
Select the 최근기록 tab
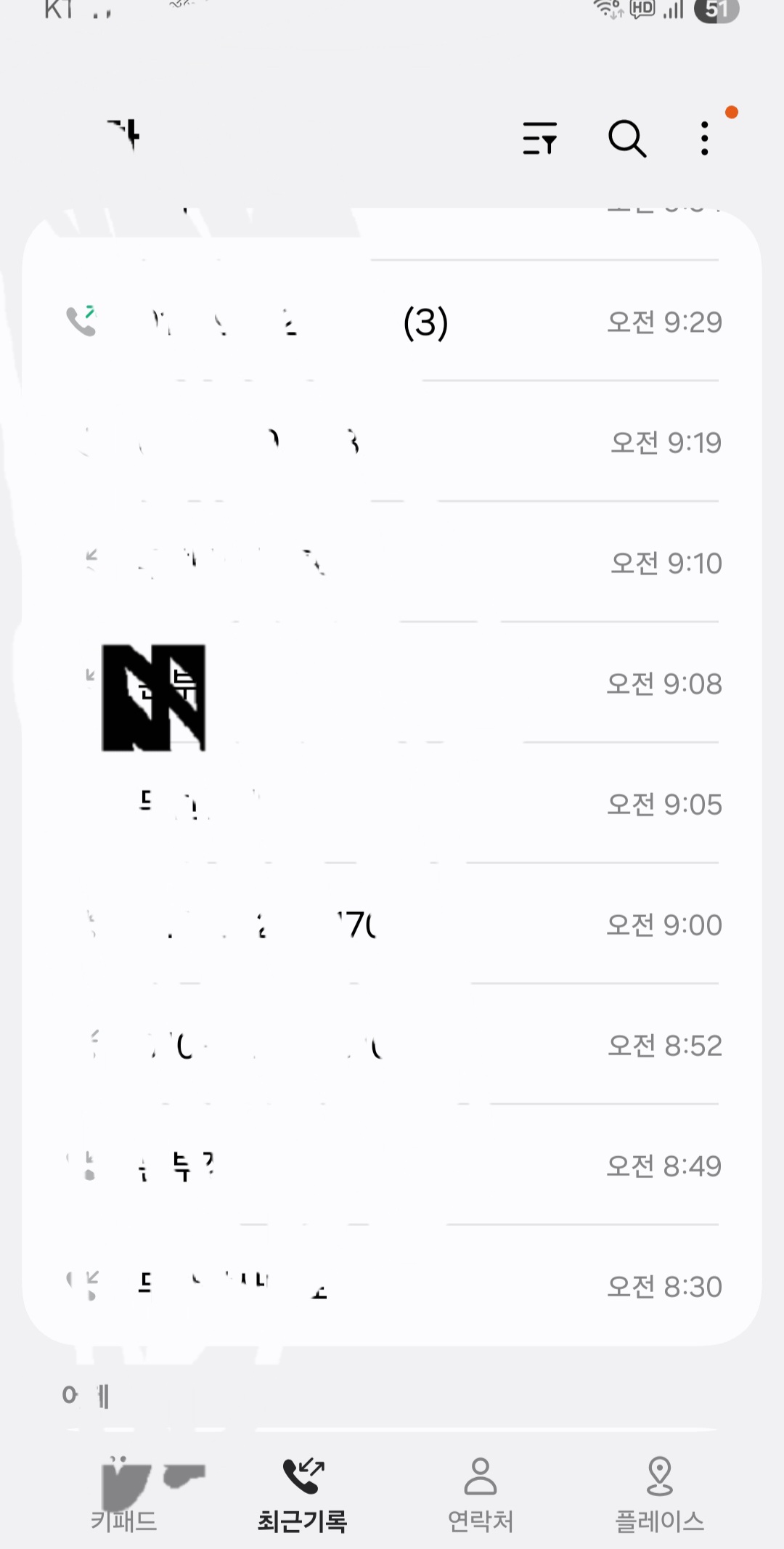(x=303, y=1495)
